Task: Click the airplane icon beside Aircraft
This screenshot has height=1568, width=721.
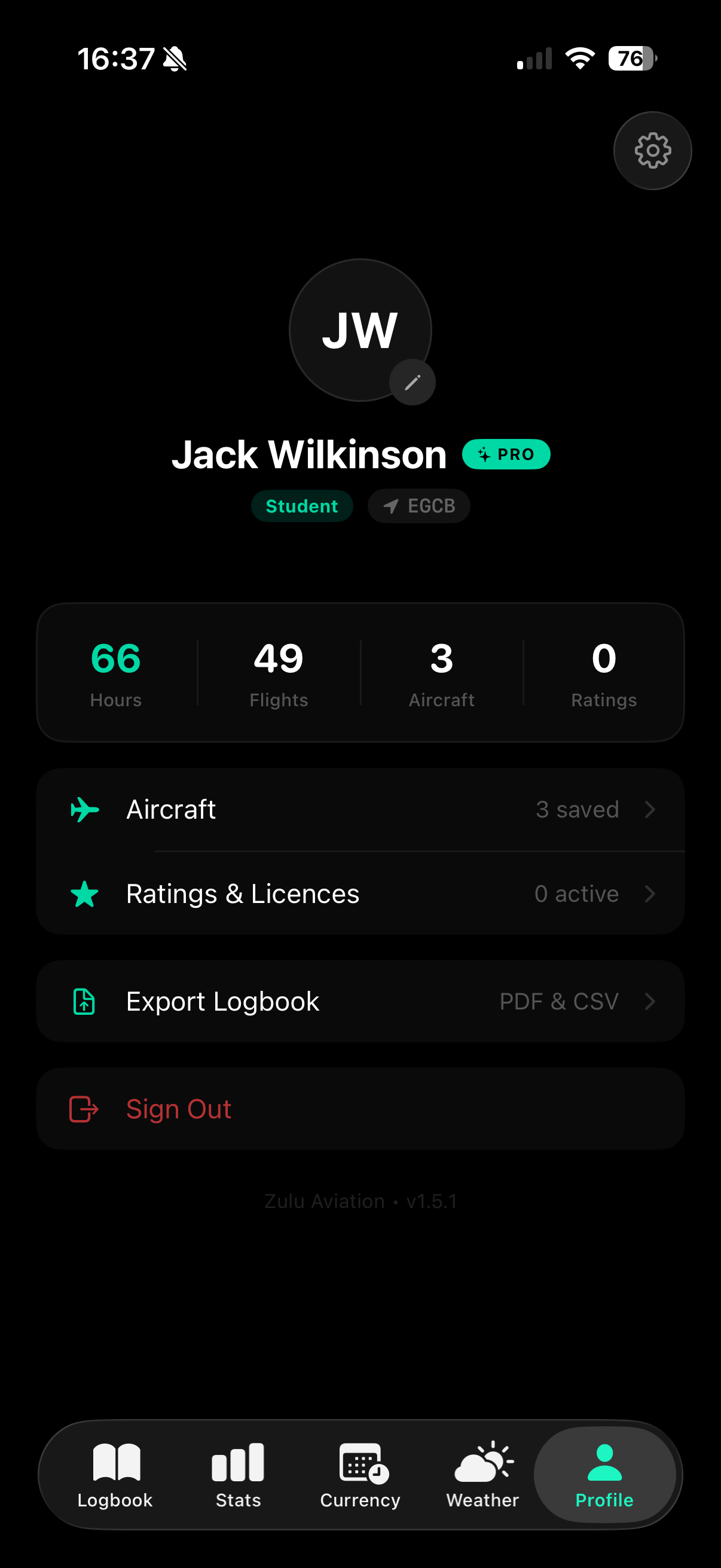Action: click(84, 809)
